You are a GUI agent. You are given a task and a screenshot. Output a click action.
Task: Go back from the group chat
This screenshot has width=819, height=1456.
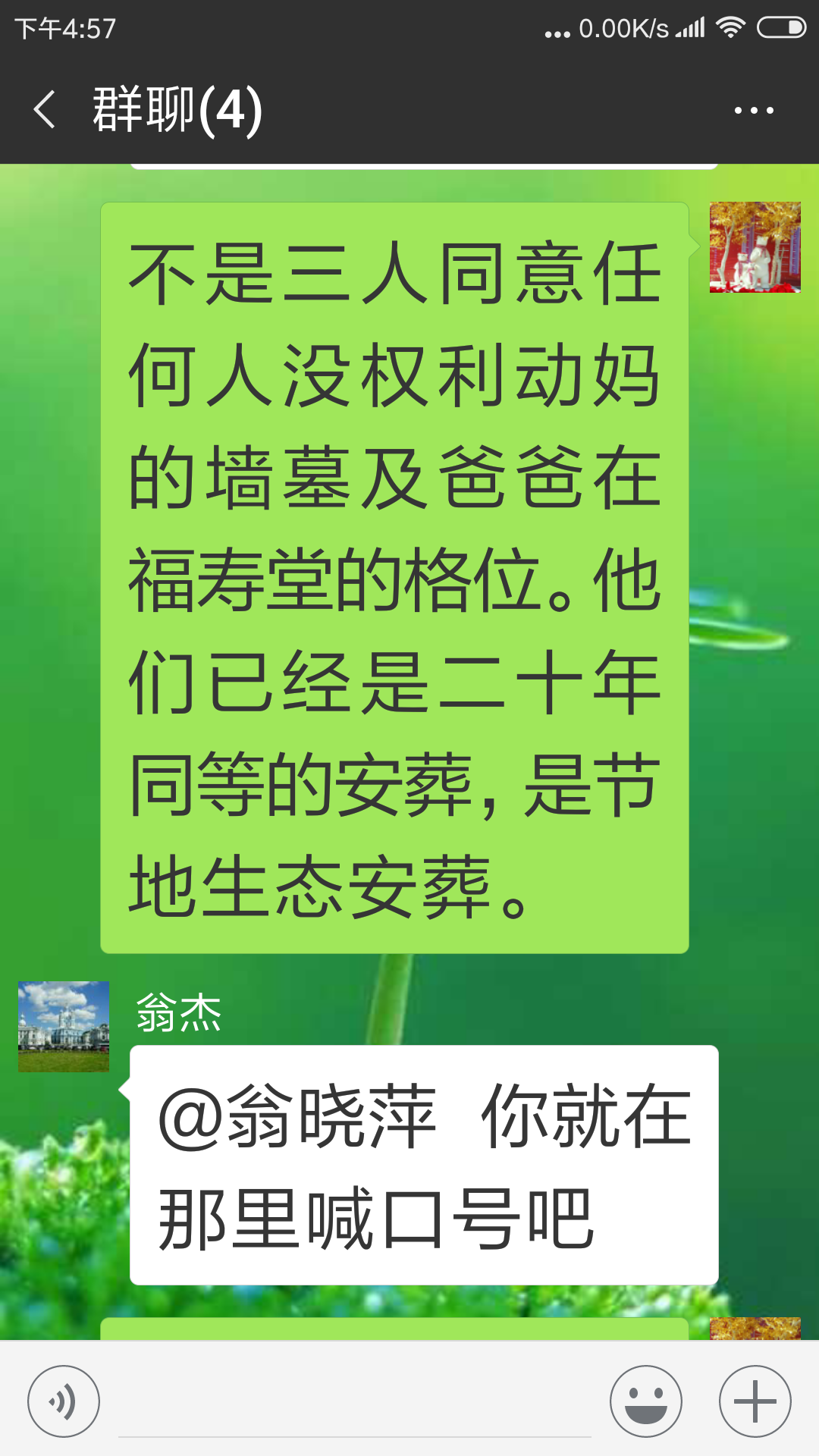click(45, 110)
